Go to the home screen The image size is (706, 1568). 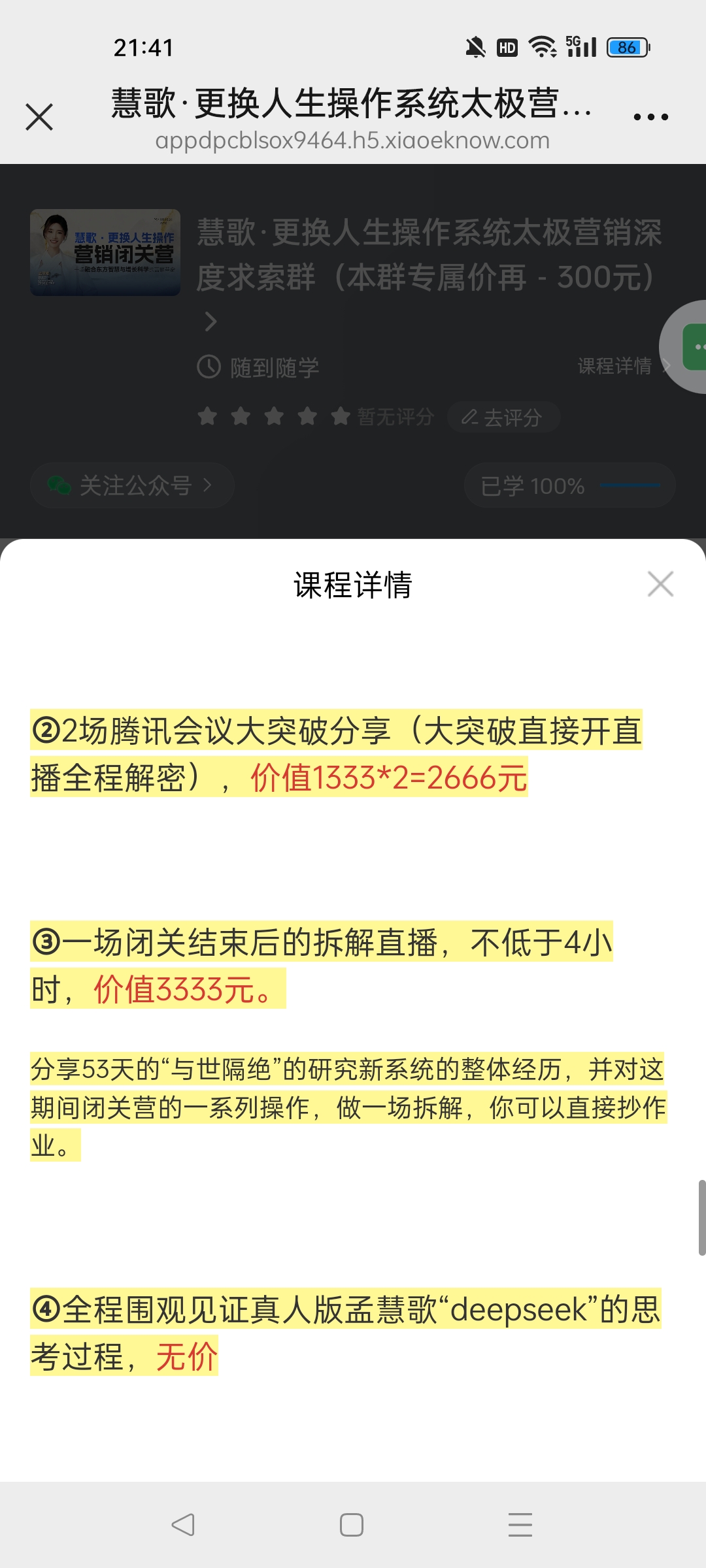[x=352, y=1525]
